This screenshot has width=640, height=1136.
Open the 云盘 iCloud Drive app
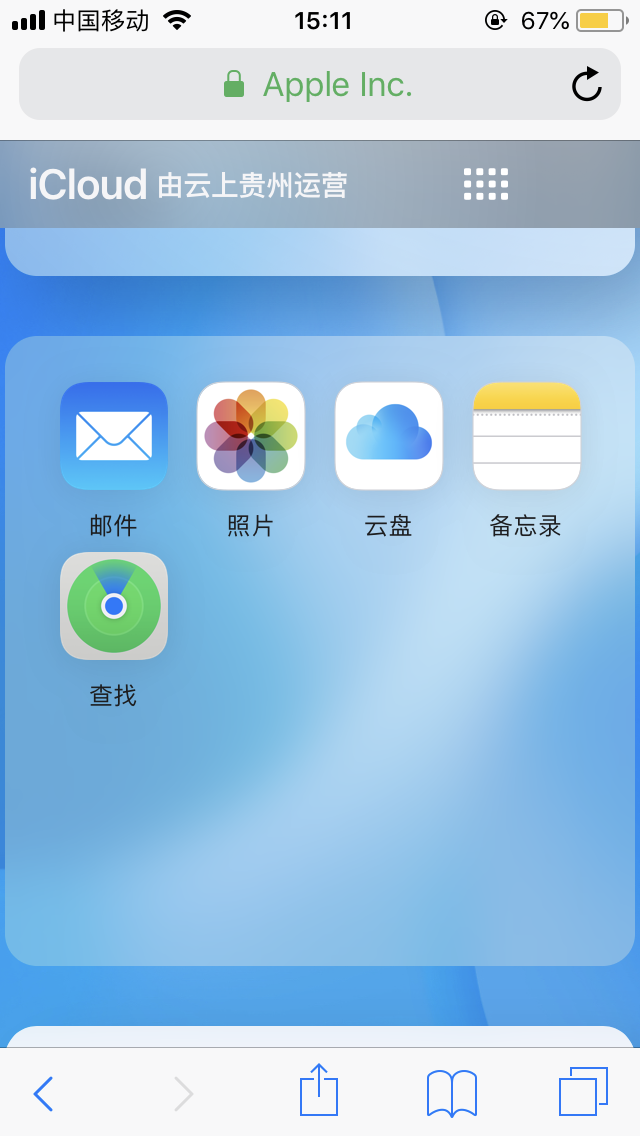tap(389, 437)
